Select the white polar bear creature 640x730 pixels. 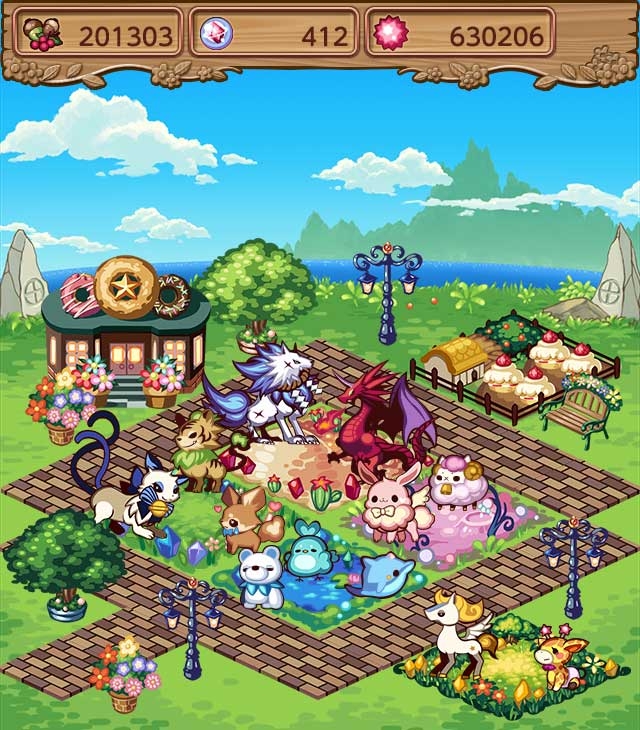tap(259, 577)
